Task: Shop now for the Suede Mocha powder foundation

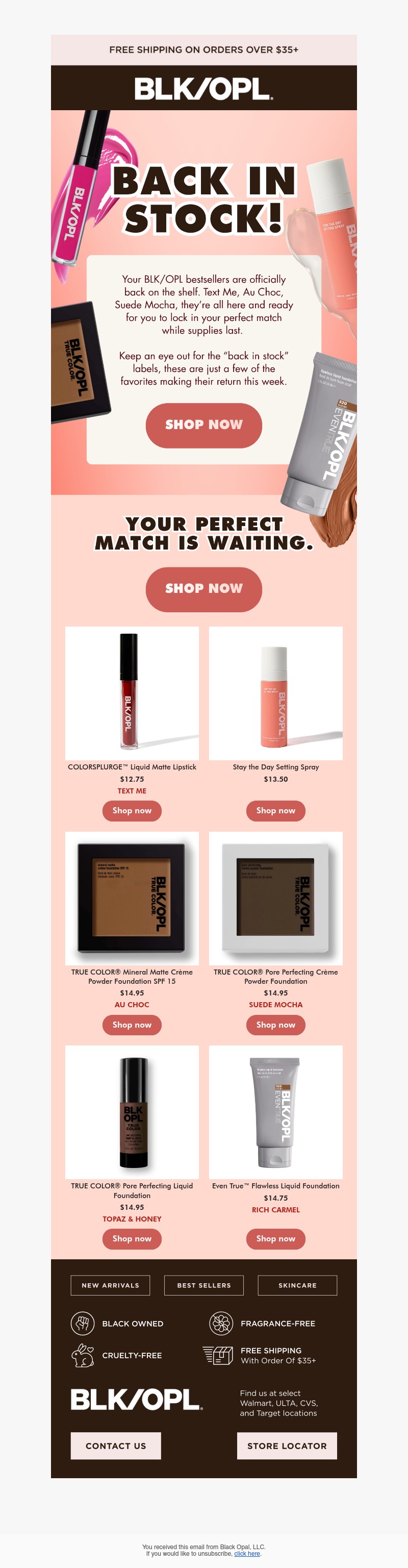Action: click(x=275, y=1025)
